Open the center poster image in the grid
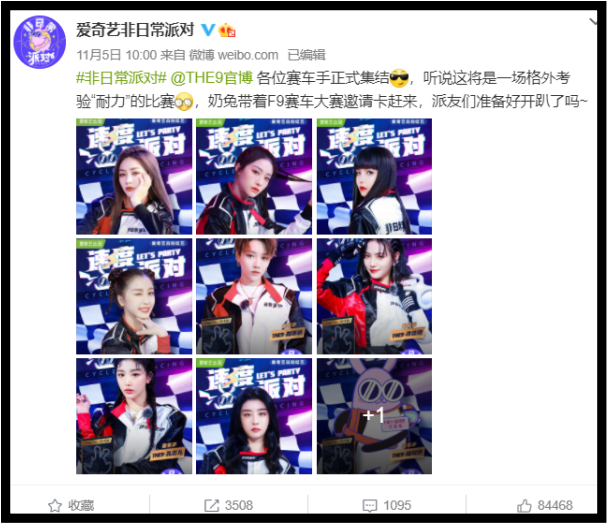Screen dimensions: 607x524 click(x=254, y=295)
